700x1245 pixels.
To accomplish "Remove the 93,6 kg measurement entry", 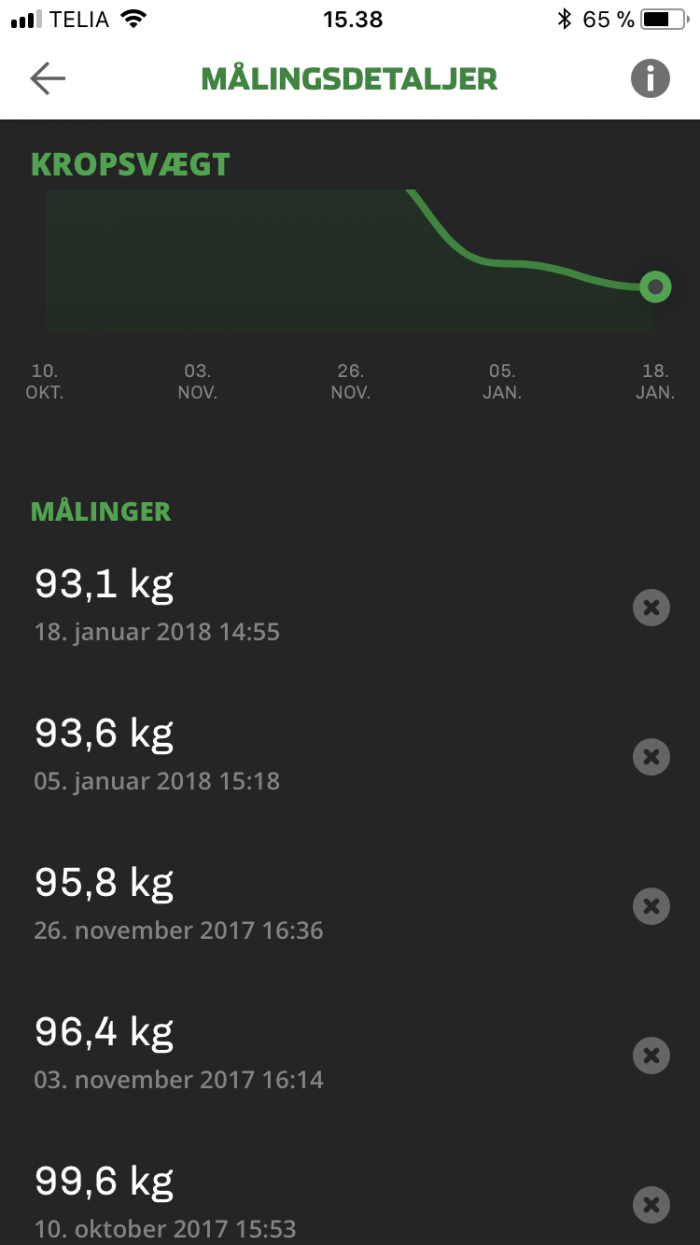I will [651, 757].
